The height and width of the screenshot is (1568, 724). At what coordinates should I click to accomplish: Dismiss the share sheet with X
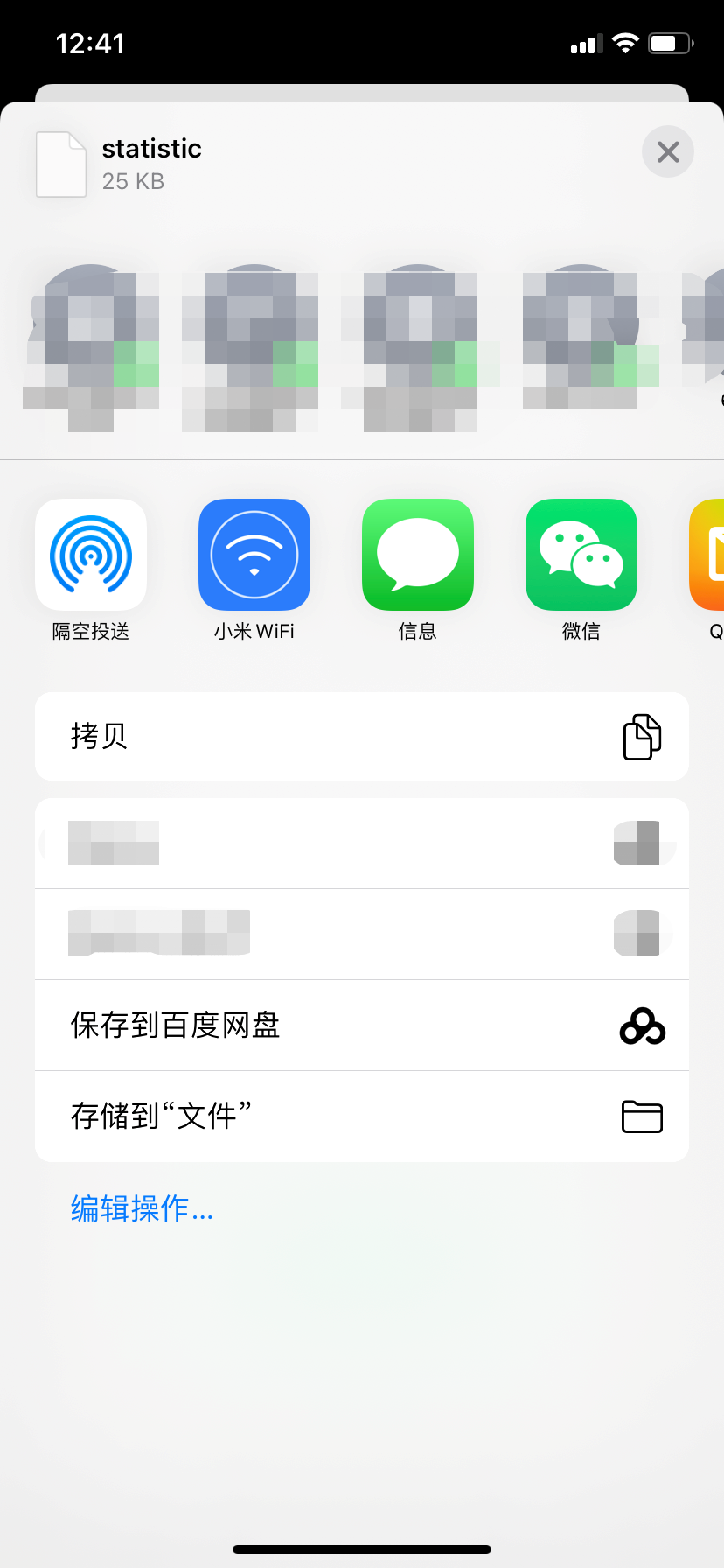[x=667, y=151]
